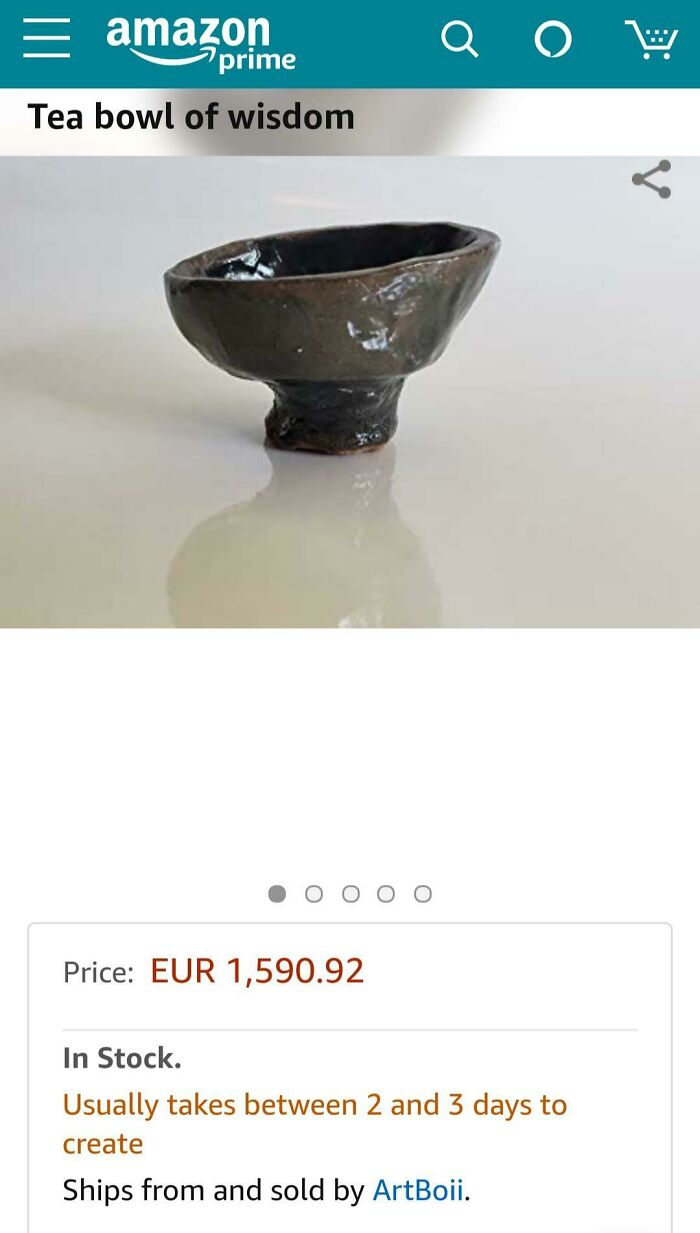Go to the Amazon Prime home page
The image size is (700, 1233).
[x=200, y=42]
